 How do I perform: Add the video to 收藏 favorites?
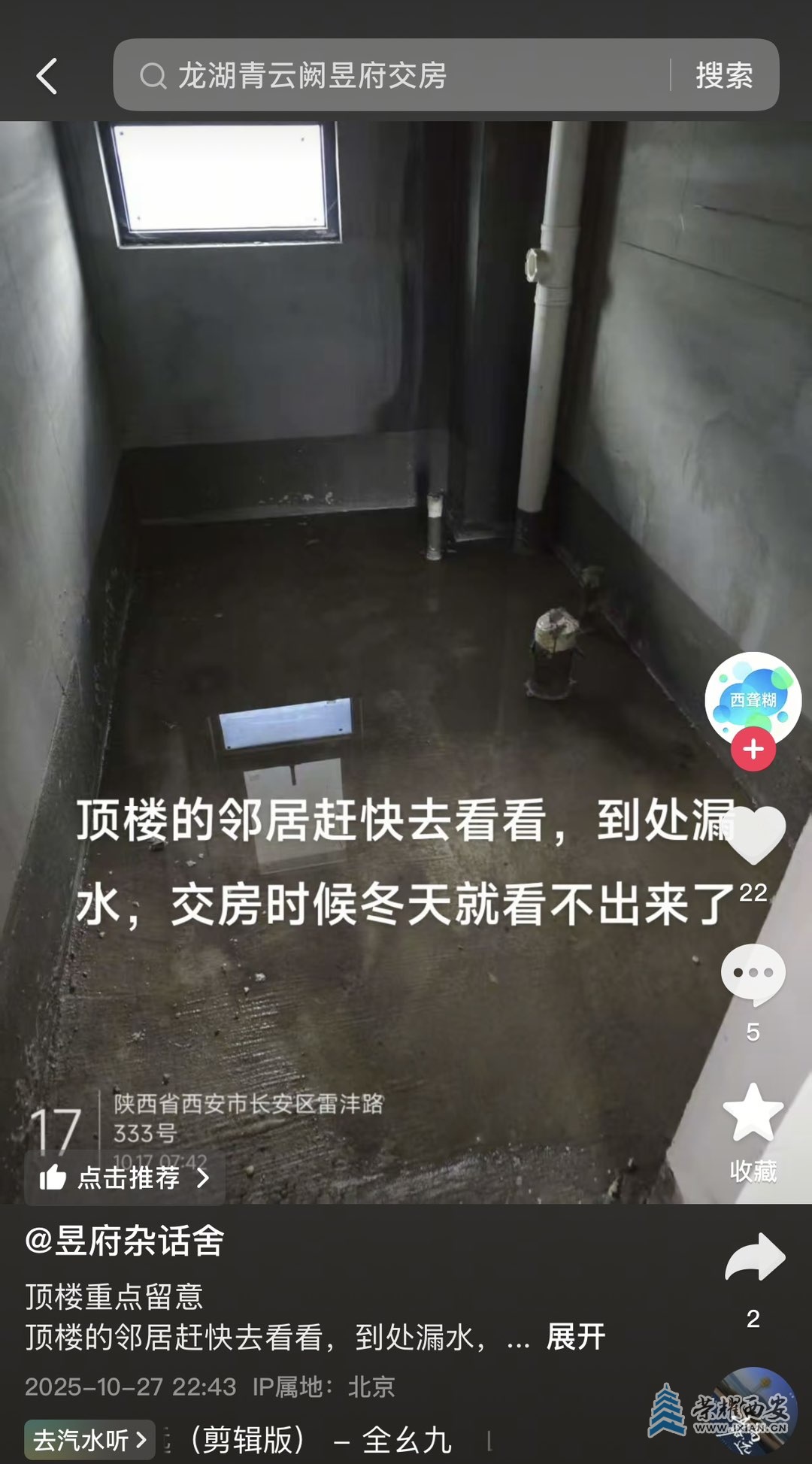(x=753, y=1113)
